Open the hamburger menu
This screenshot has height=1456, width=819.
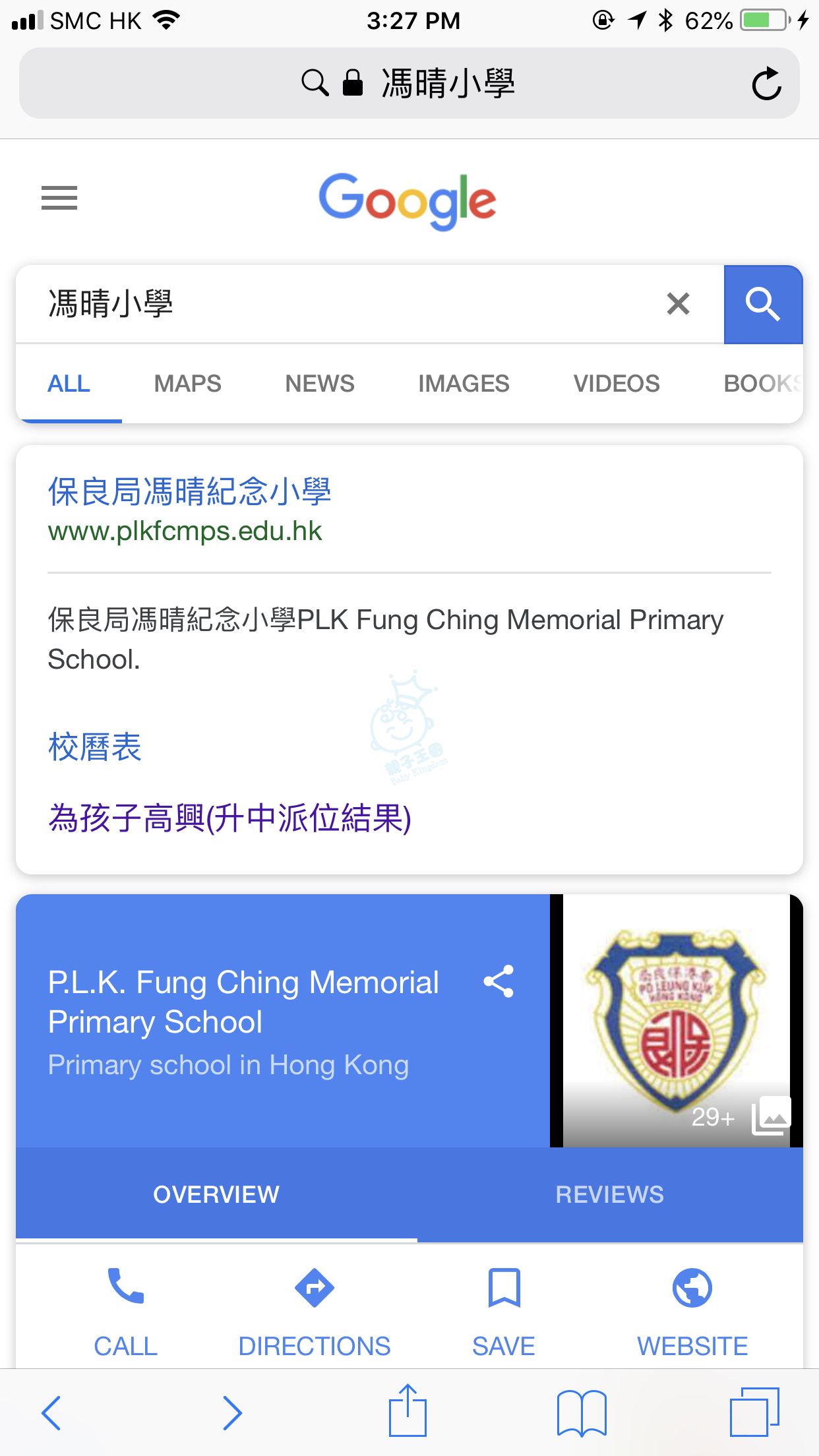(59, 198)
